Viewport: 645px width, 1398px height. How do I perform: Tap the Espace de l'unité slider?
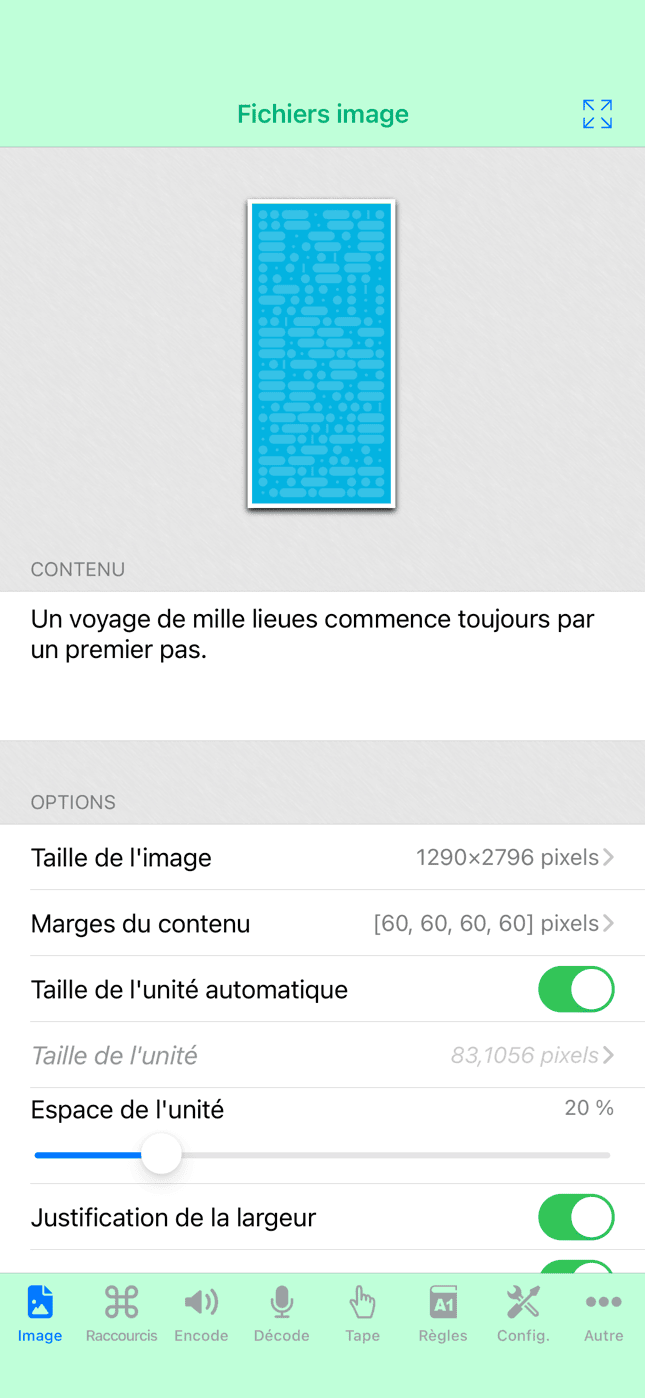(322, 1155)
